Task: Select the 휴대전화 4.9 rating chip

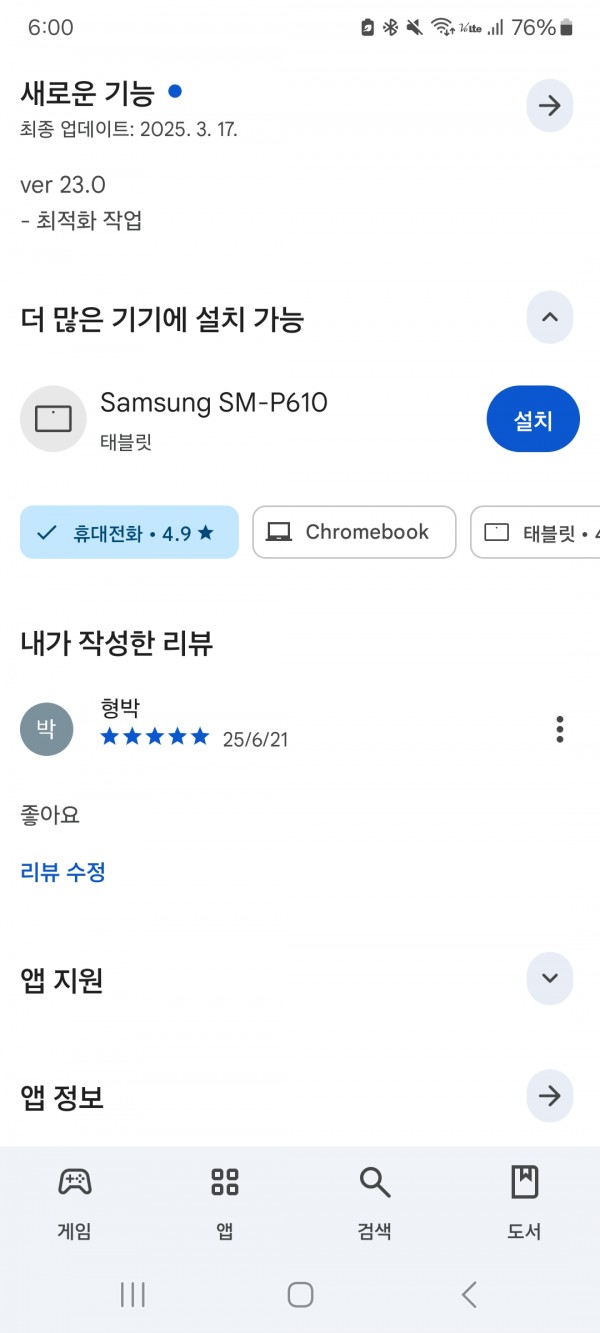Action: (x=129, y=532)
